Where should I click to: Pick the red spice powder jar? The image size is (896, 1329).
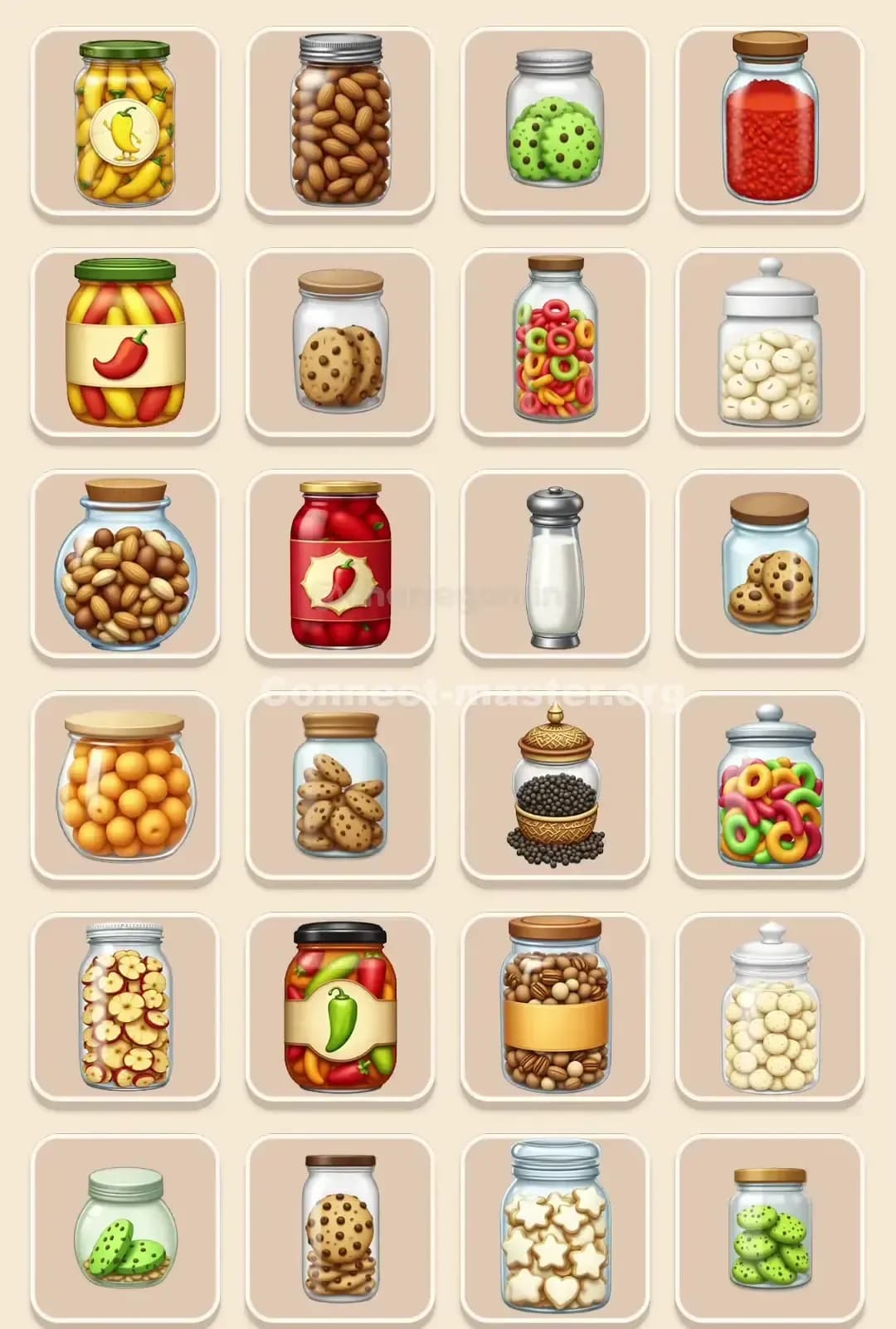[770, 122]
